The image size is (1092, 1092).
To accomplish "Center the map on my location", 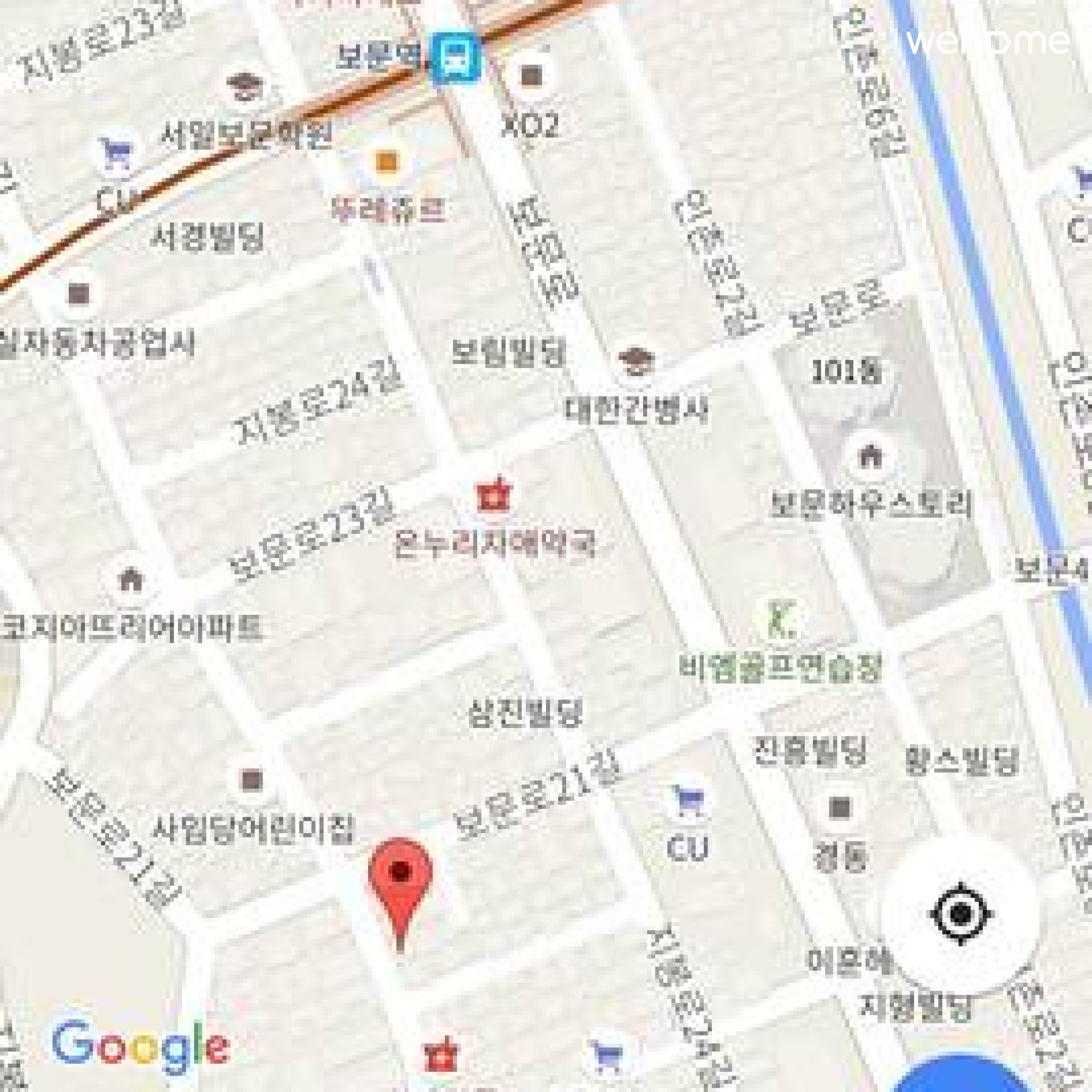I will (x=960, y=913).
